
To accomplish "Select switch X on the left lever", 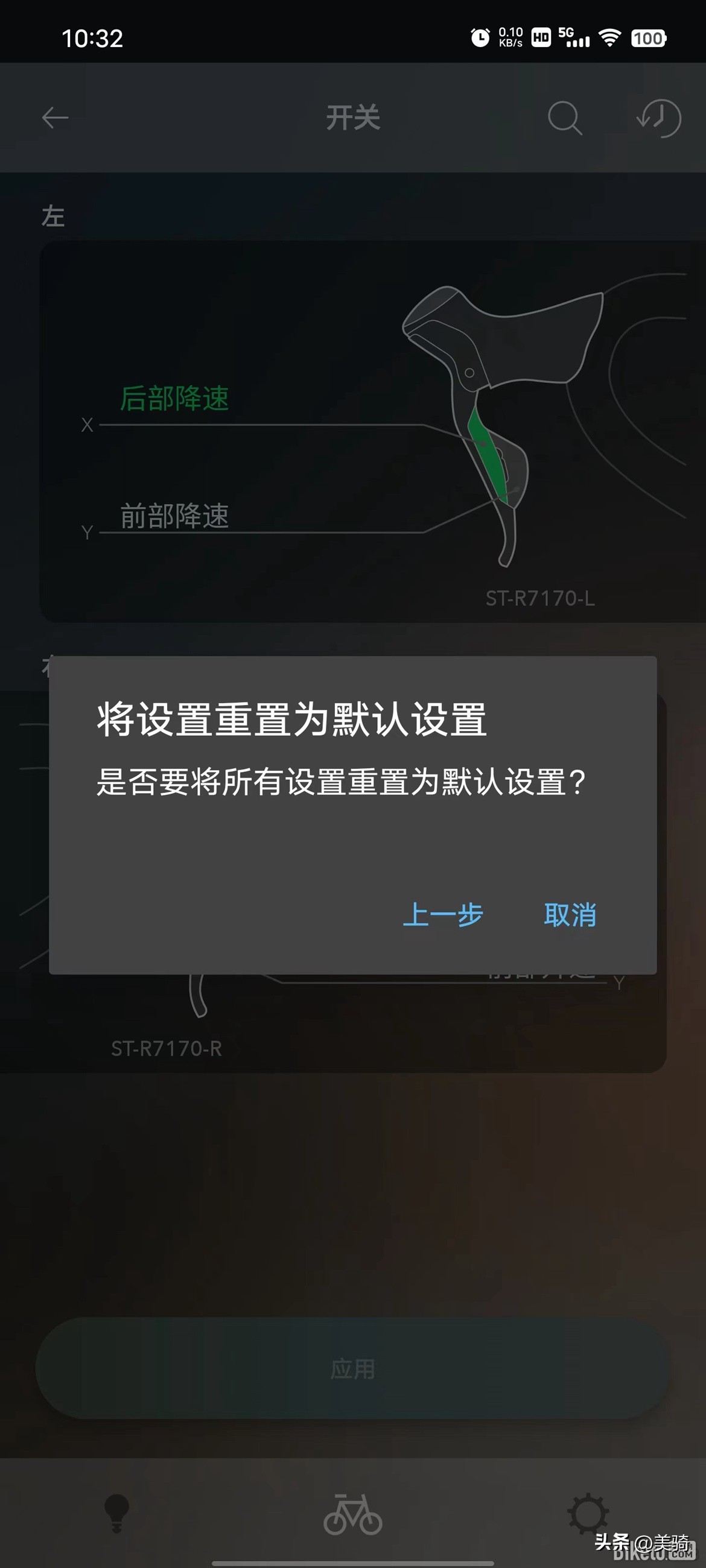I will (x=86, y=426).
